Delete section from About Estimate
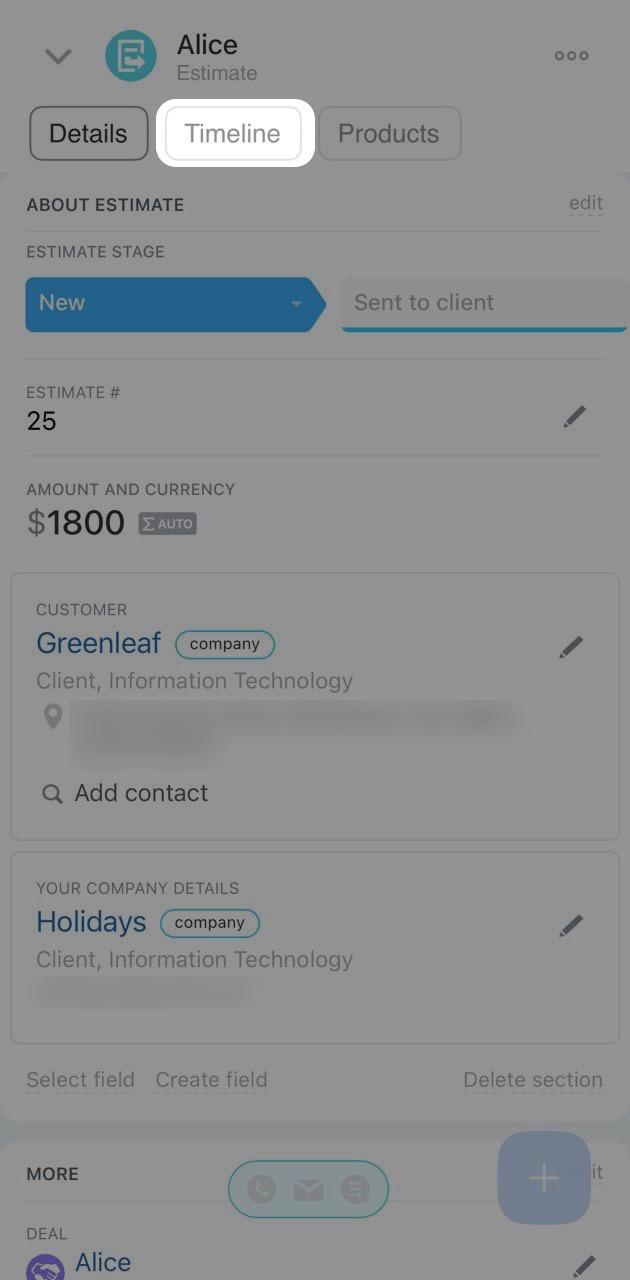Image resolution: width=630 pixels, height=1280 pixels. pos(532,1080)
